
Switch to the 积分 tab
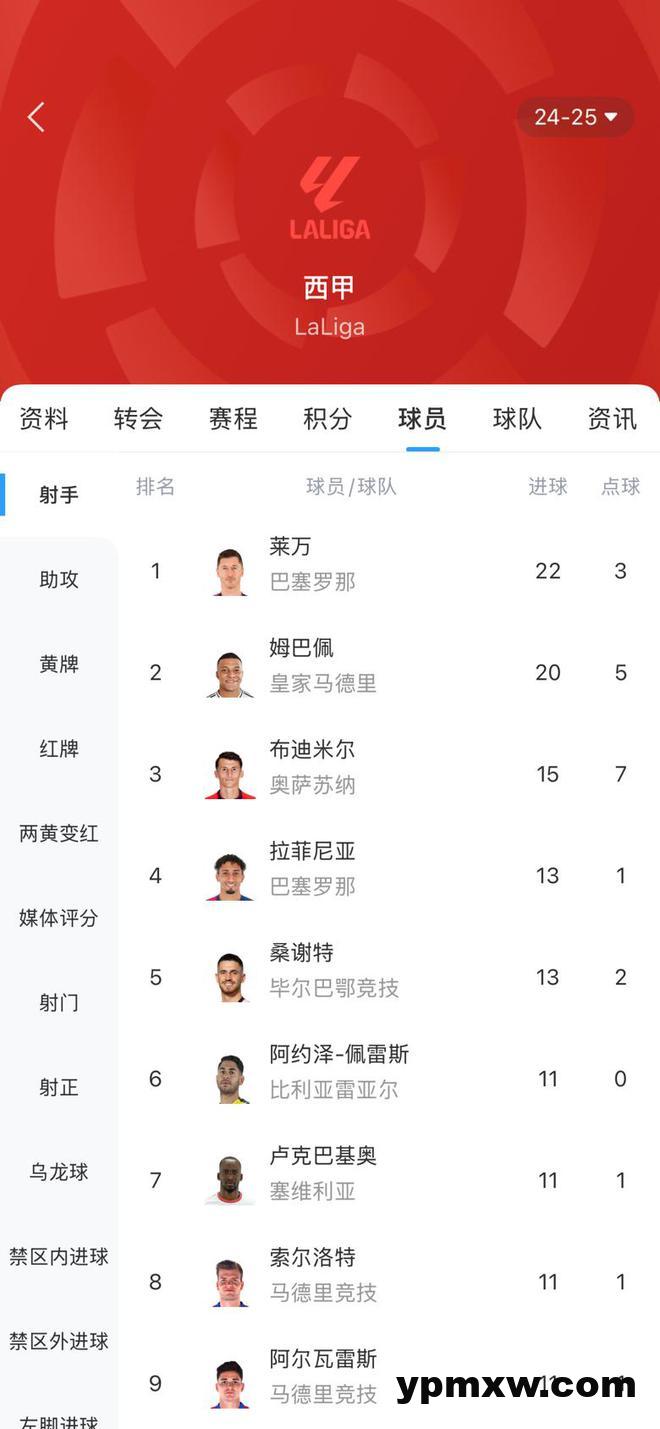pyautogui.click(x=328, y=418)
